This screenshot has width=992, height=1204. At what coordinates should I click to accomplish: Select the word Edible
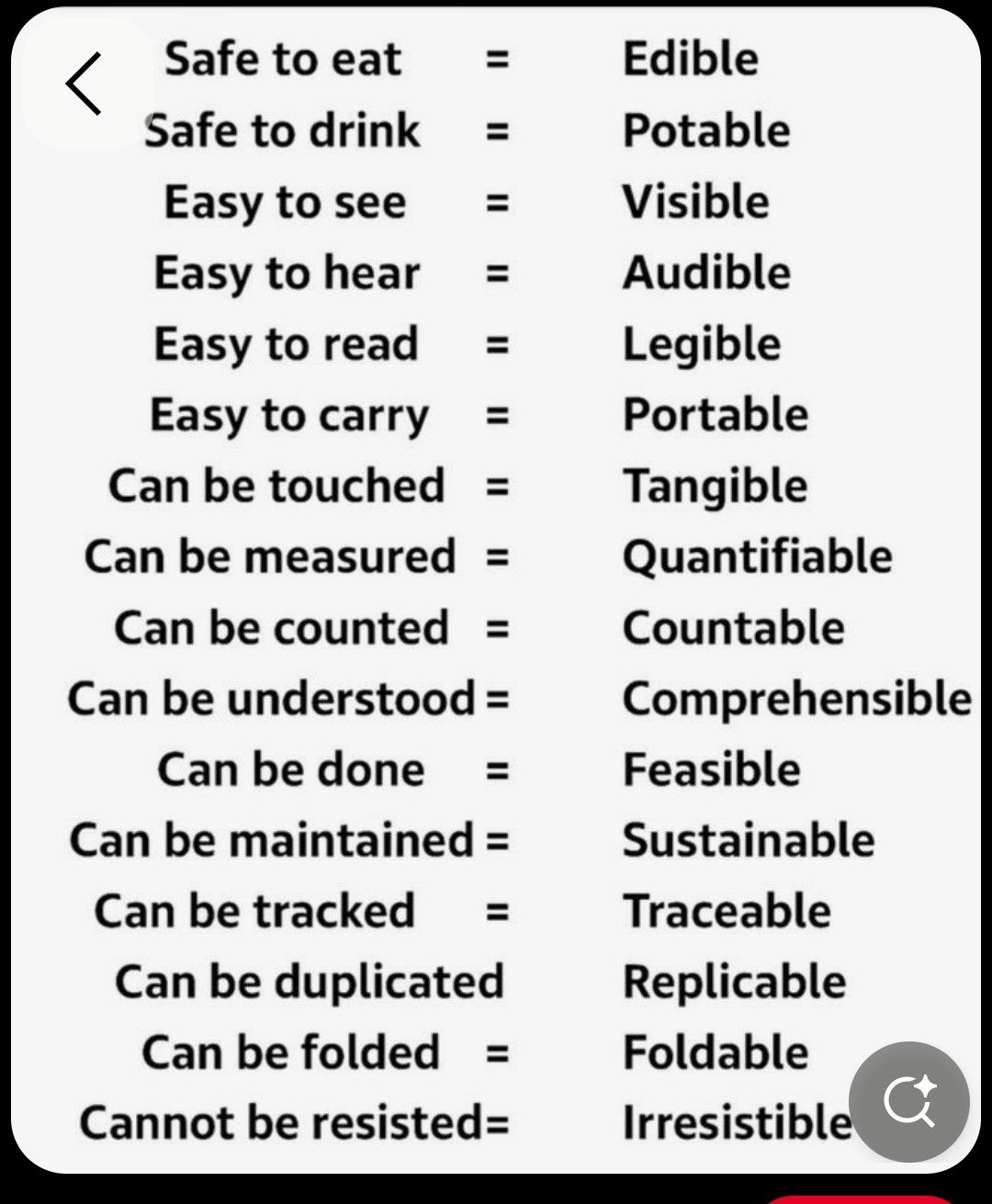691,59
